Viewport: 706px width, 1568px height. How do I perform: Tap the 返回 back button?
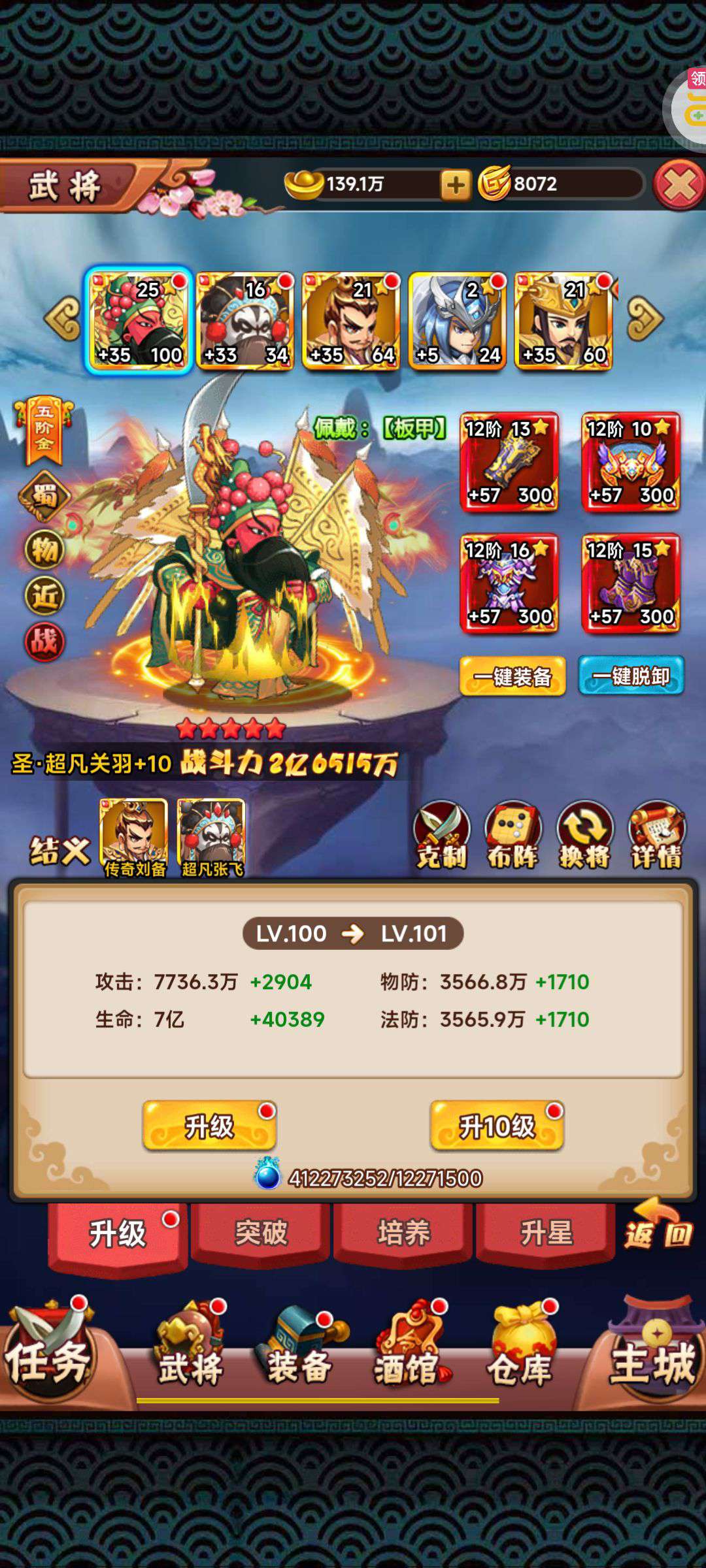point(658,1225)
